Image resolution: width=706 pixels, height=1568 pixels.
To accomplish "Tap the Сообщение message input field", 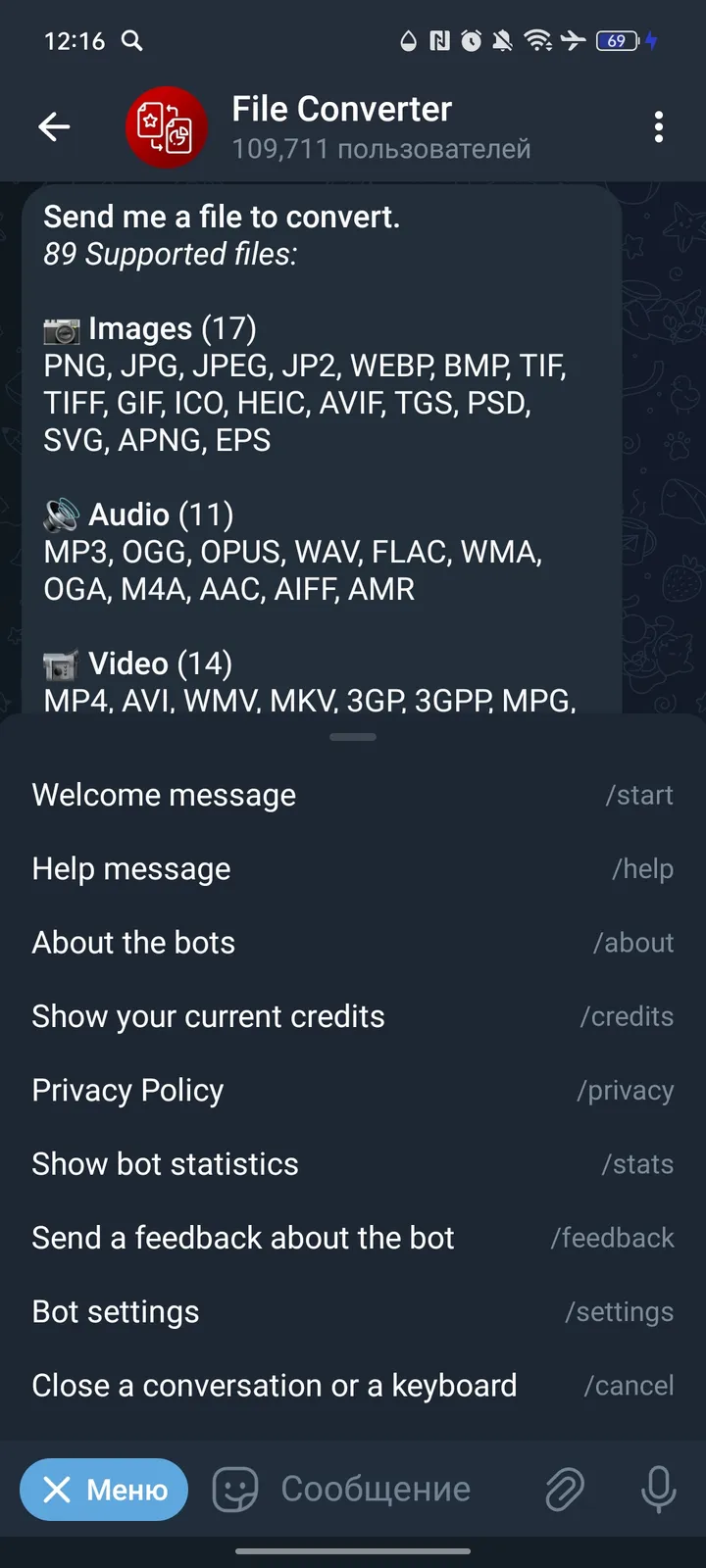I will (x=376, y=1489).
